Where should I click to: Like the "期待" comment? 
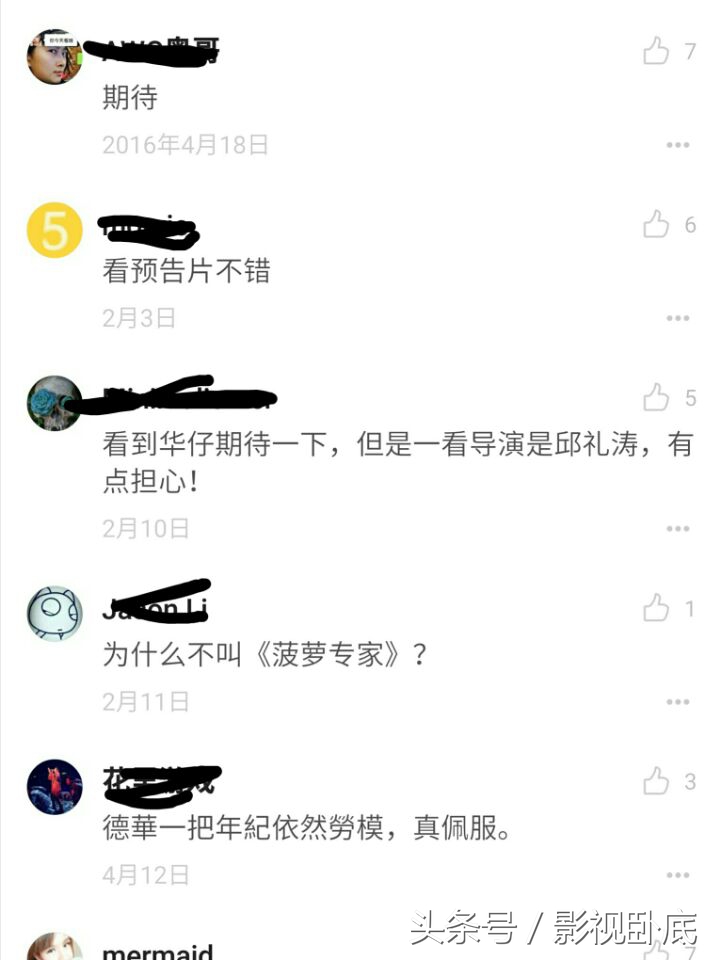(657, 52)
